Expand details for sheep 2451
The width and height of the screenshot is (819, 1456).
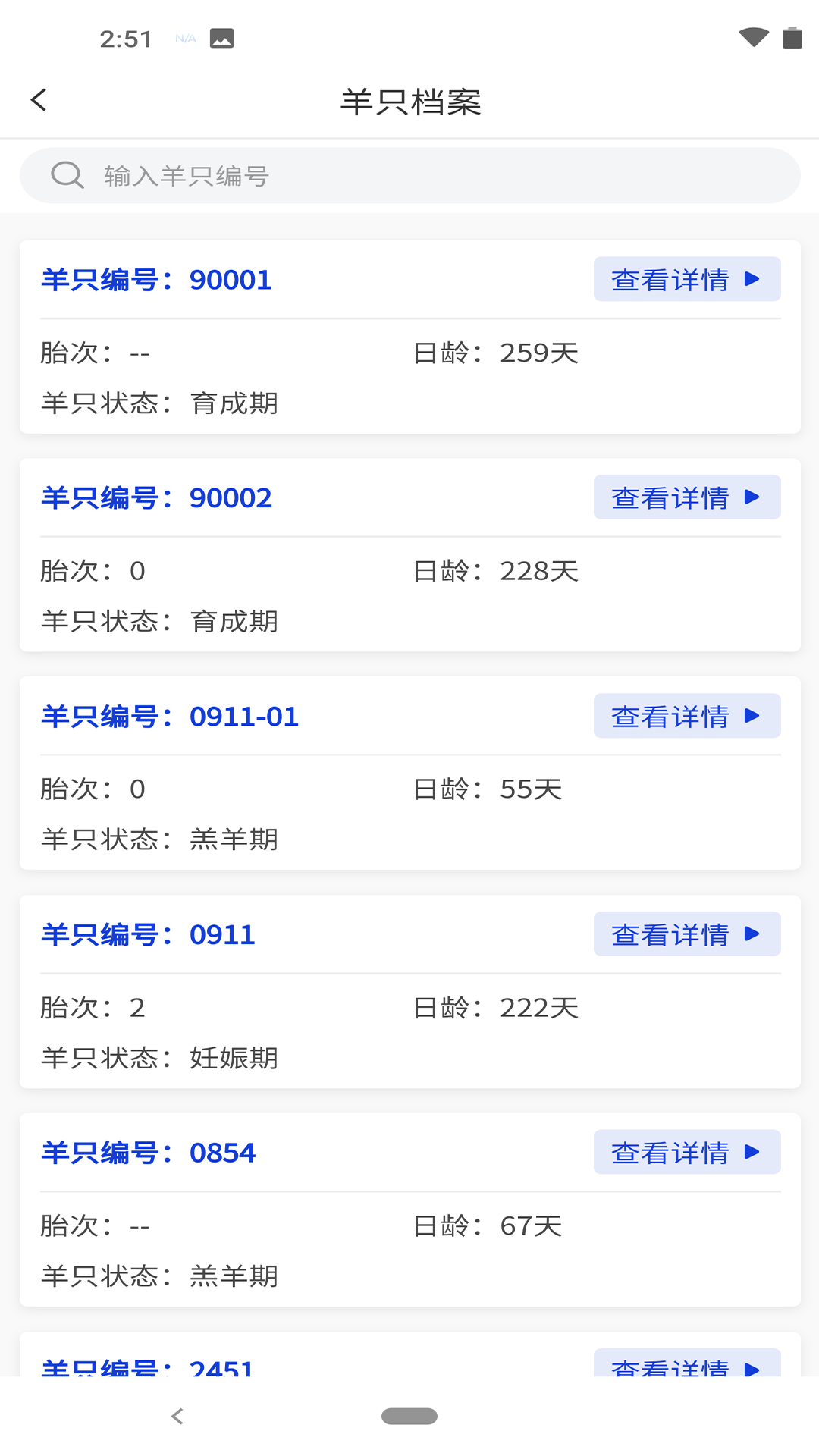click(x=686, y=1370)
